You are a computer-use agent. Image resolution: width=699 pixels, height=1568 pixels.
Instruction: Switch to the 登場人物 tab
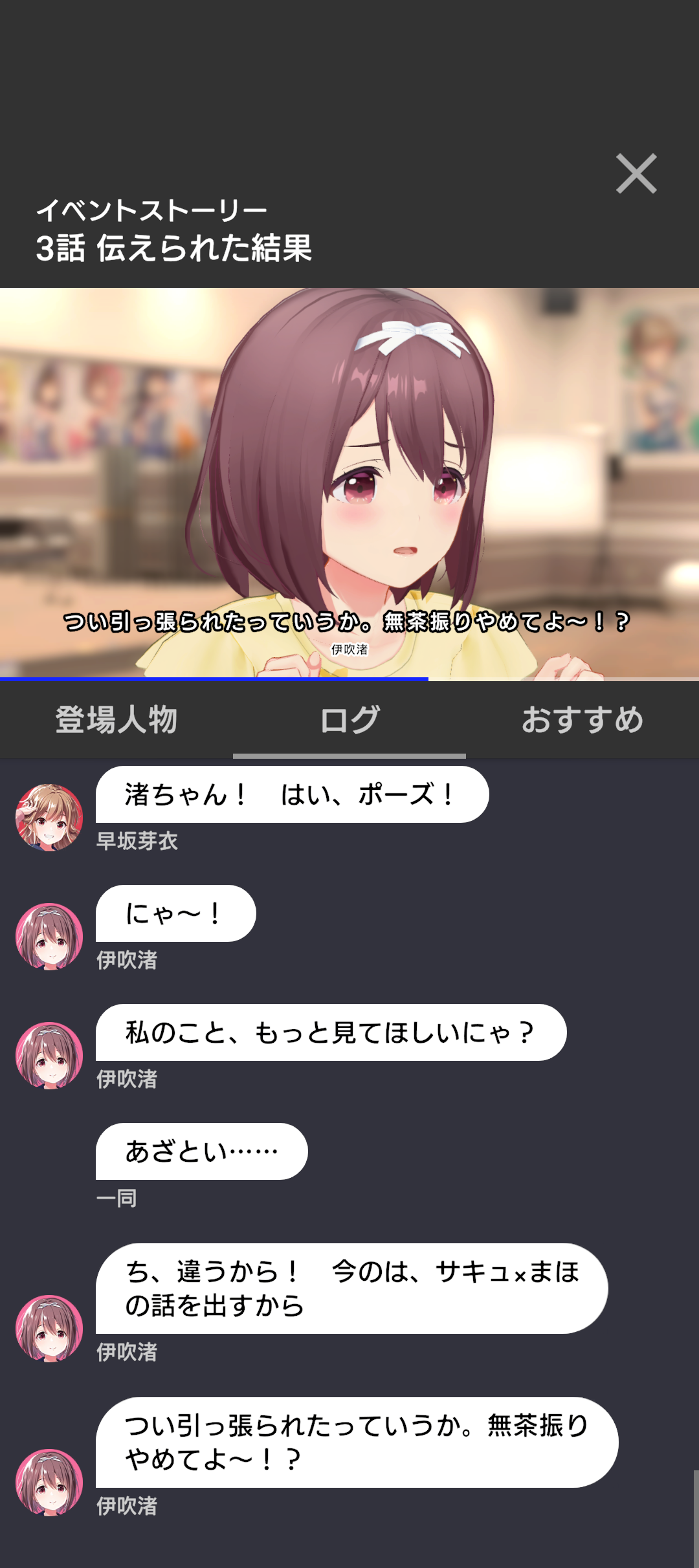tap(116, 719)
